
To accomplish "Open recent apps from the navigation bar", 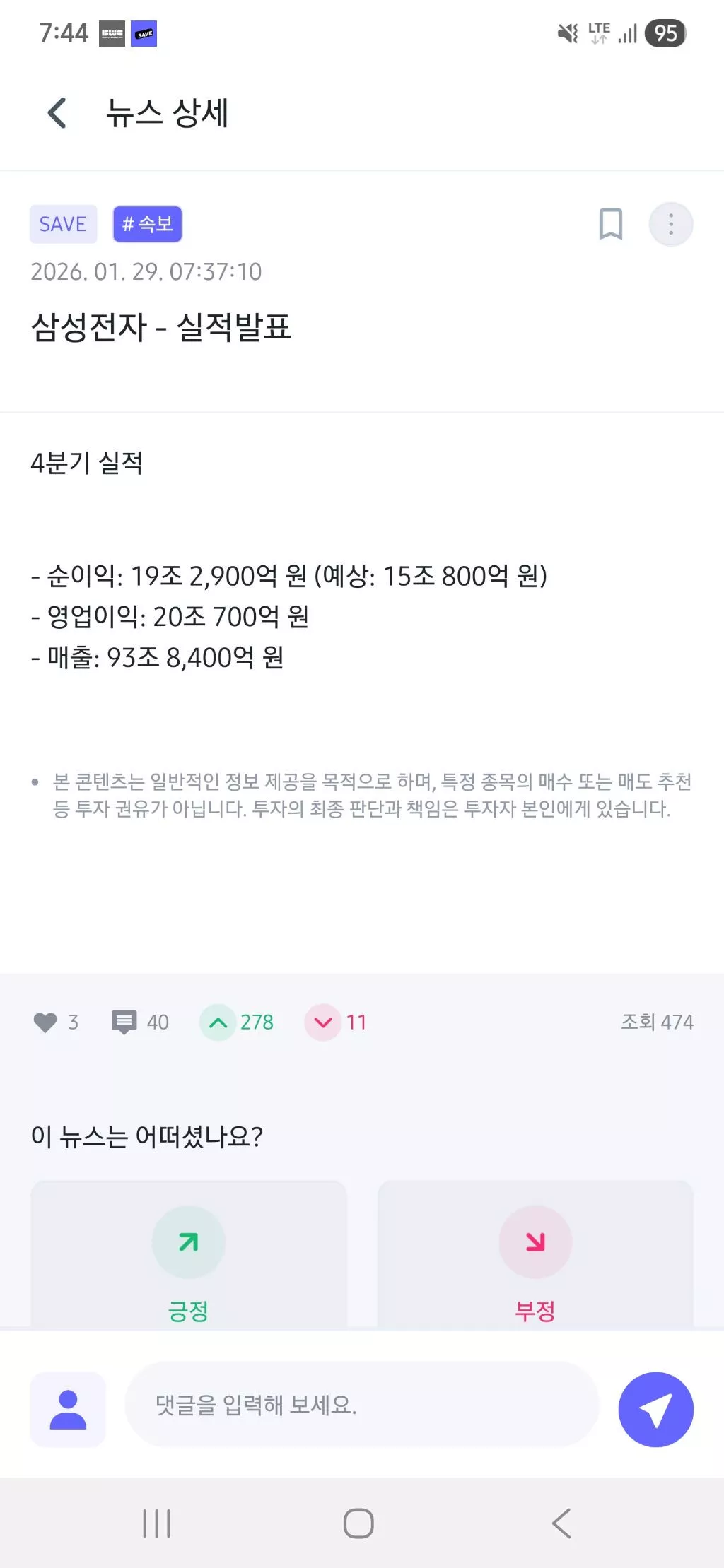I will tap(156, 1523).
